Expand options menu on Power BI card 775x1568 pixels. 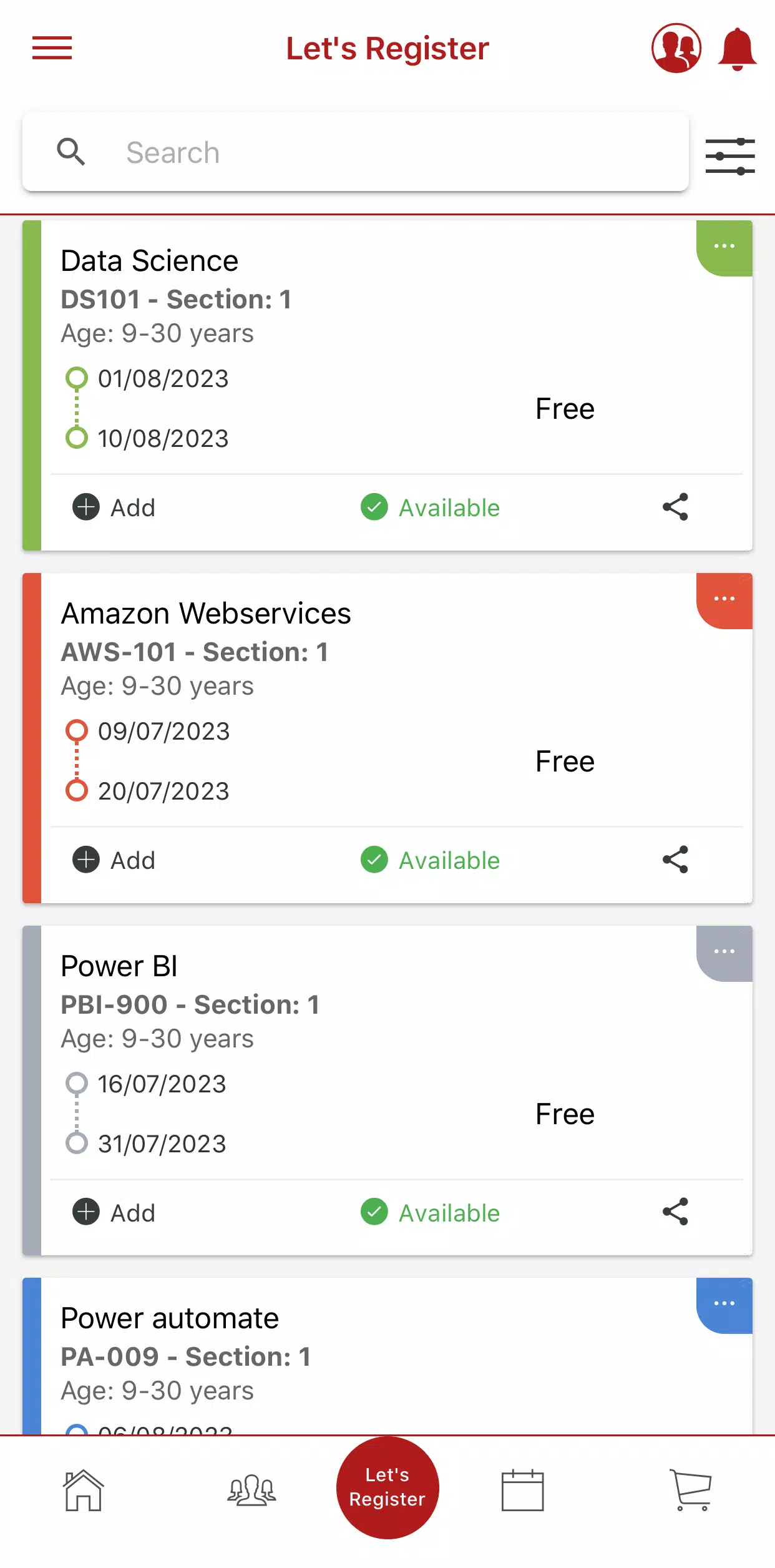pyautogui.click(x=723, y=951)
